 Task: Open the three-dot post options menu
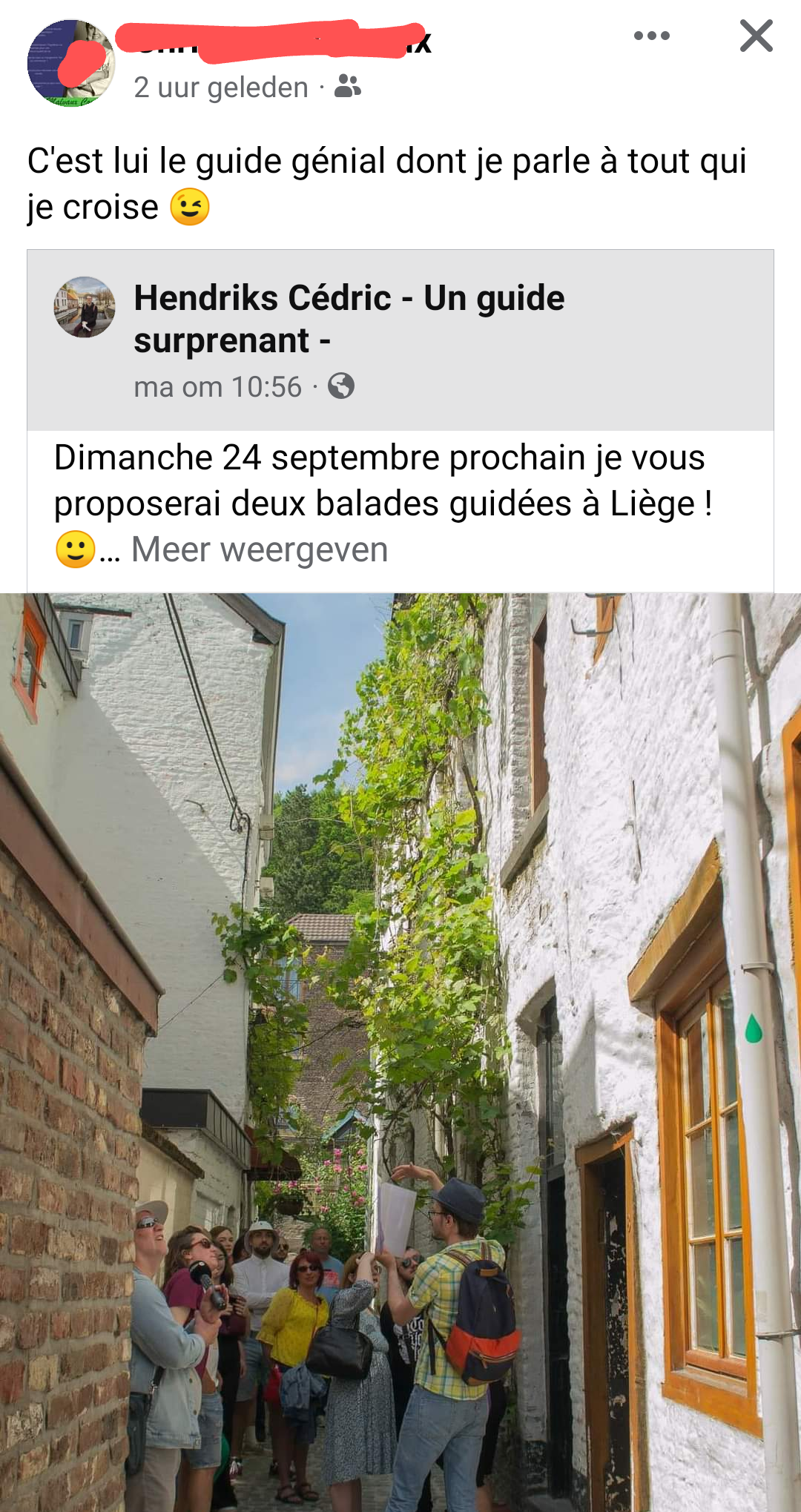coord(652,36)
